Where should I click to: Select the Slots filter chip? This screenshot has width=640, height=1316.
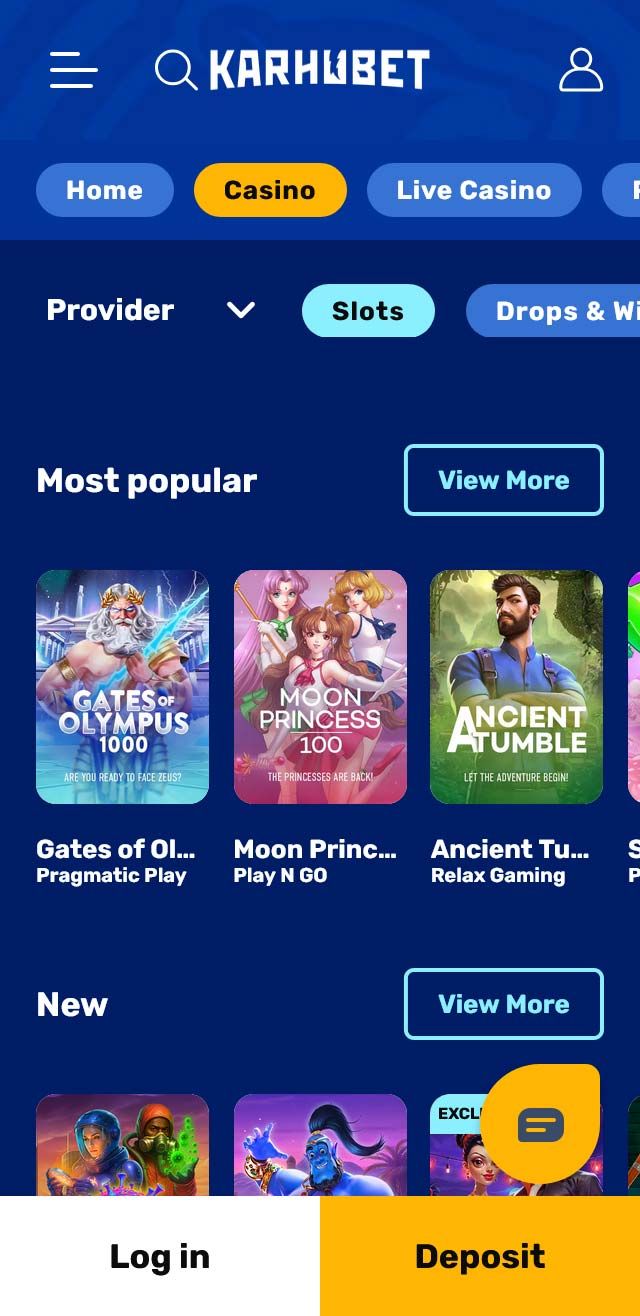pos(368,311)
